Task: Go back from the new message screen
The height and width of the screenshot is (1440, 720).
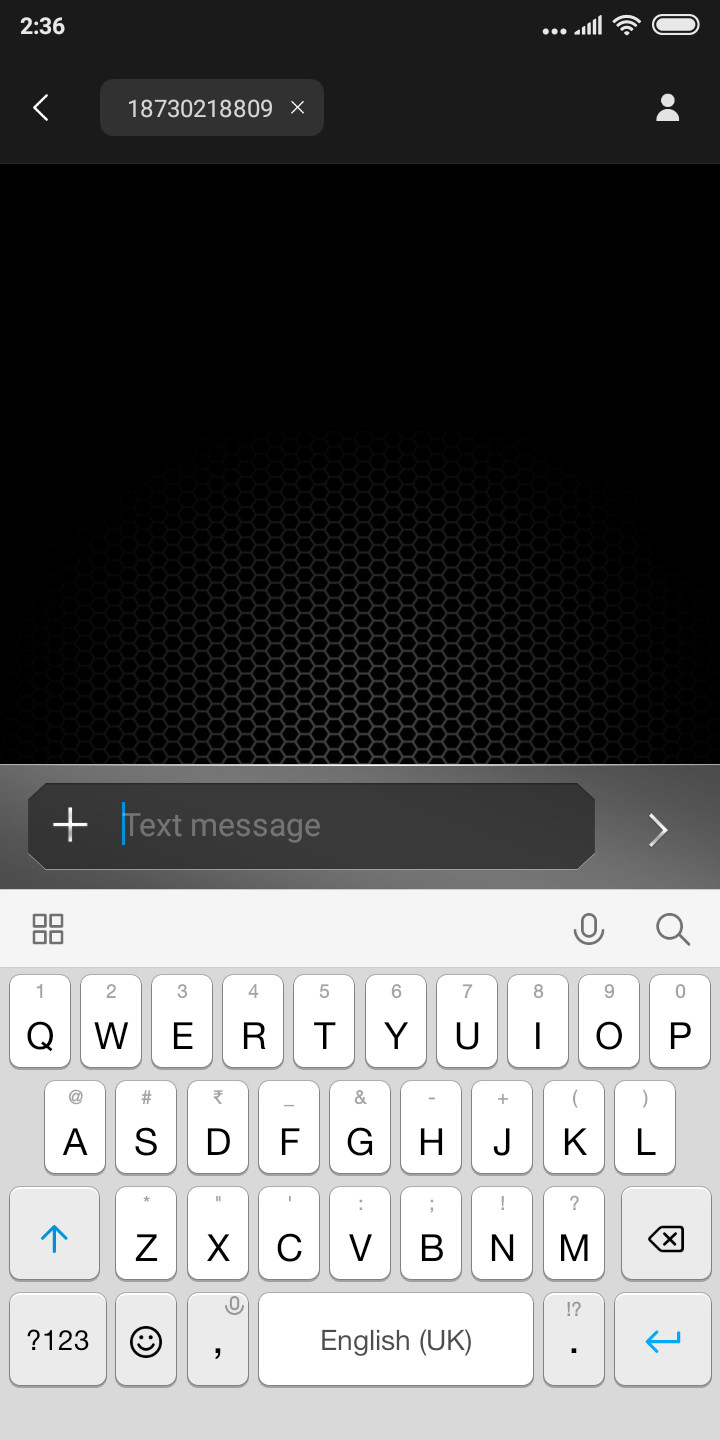Action: [41, 108]
